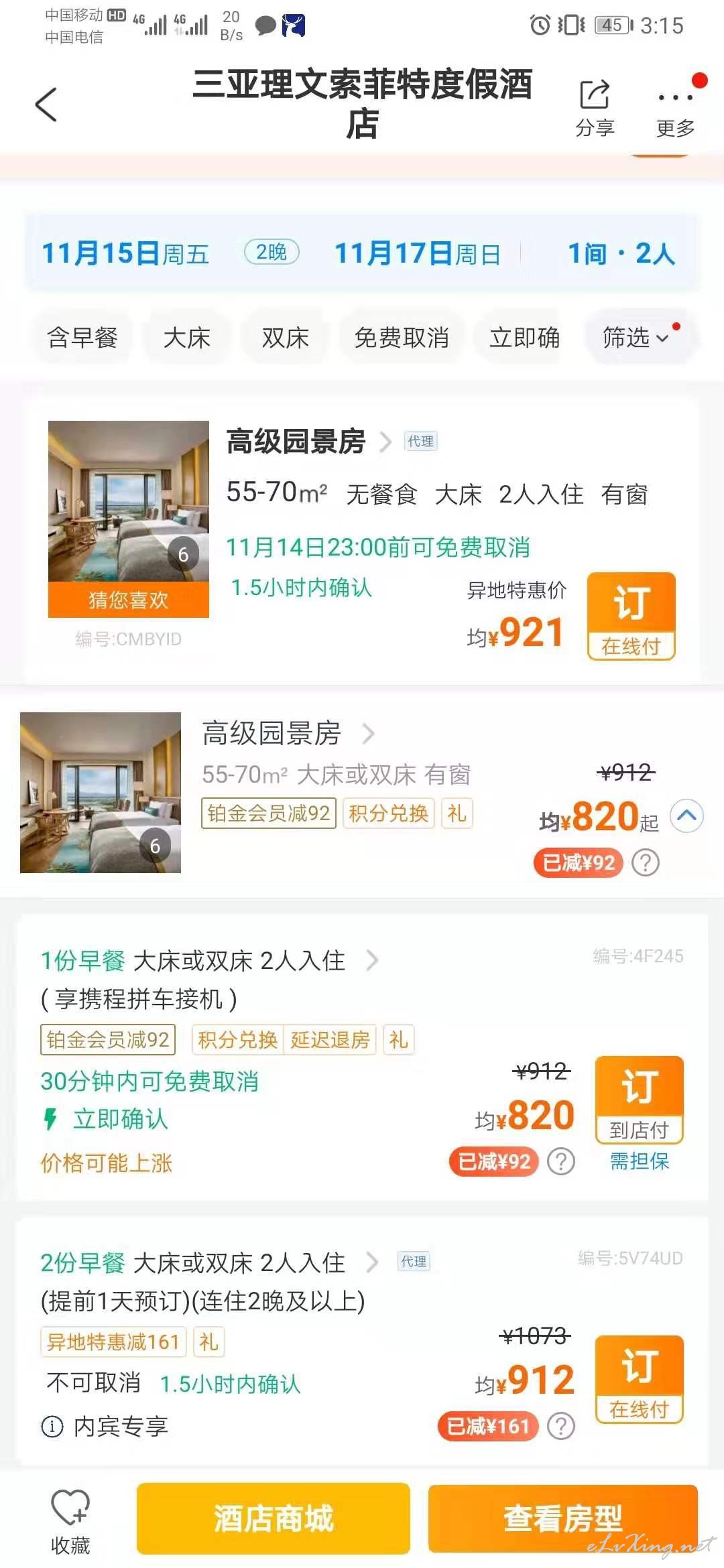The height and width of the screenshot is (1568, 724).
Task: Filter rooms by 大床
Action: click(187, 338)
